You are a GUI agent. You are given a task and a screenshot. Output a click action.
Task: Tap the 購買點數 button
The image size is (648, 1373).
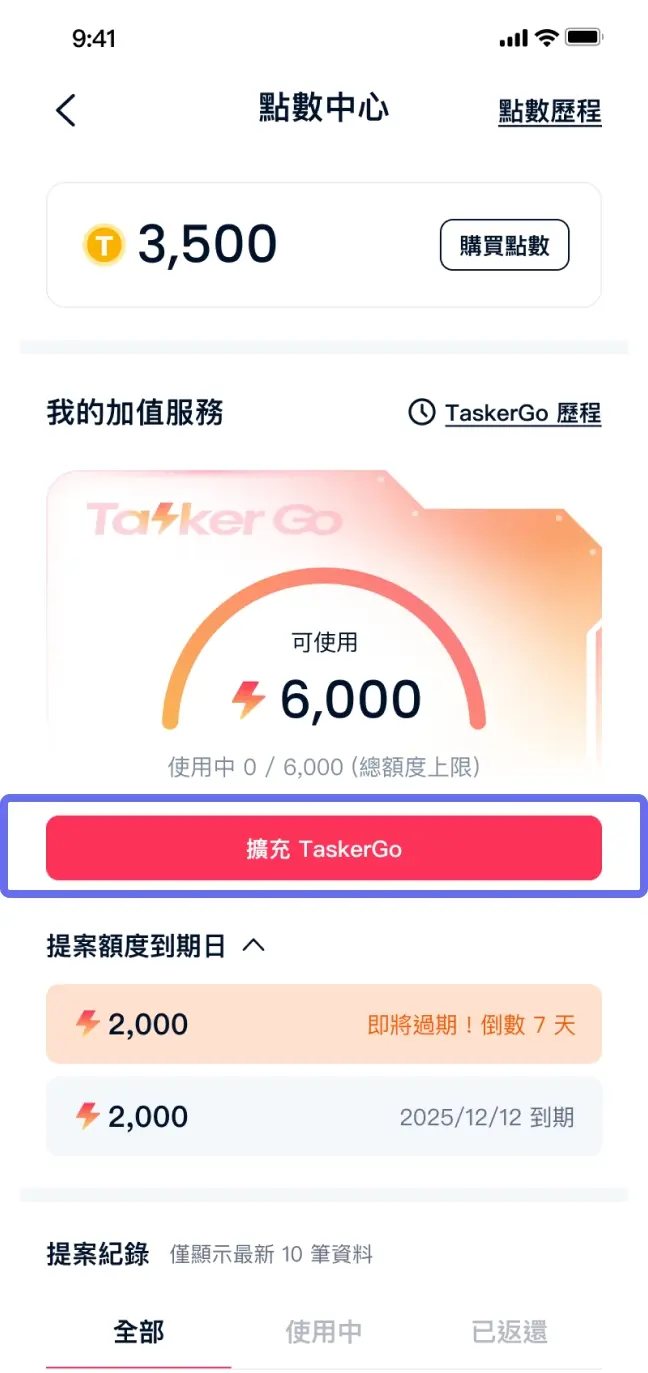pos(504,245)
